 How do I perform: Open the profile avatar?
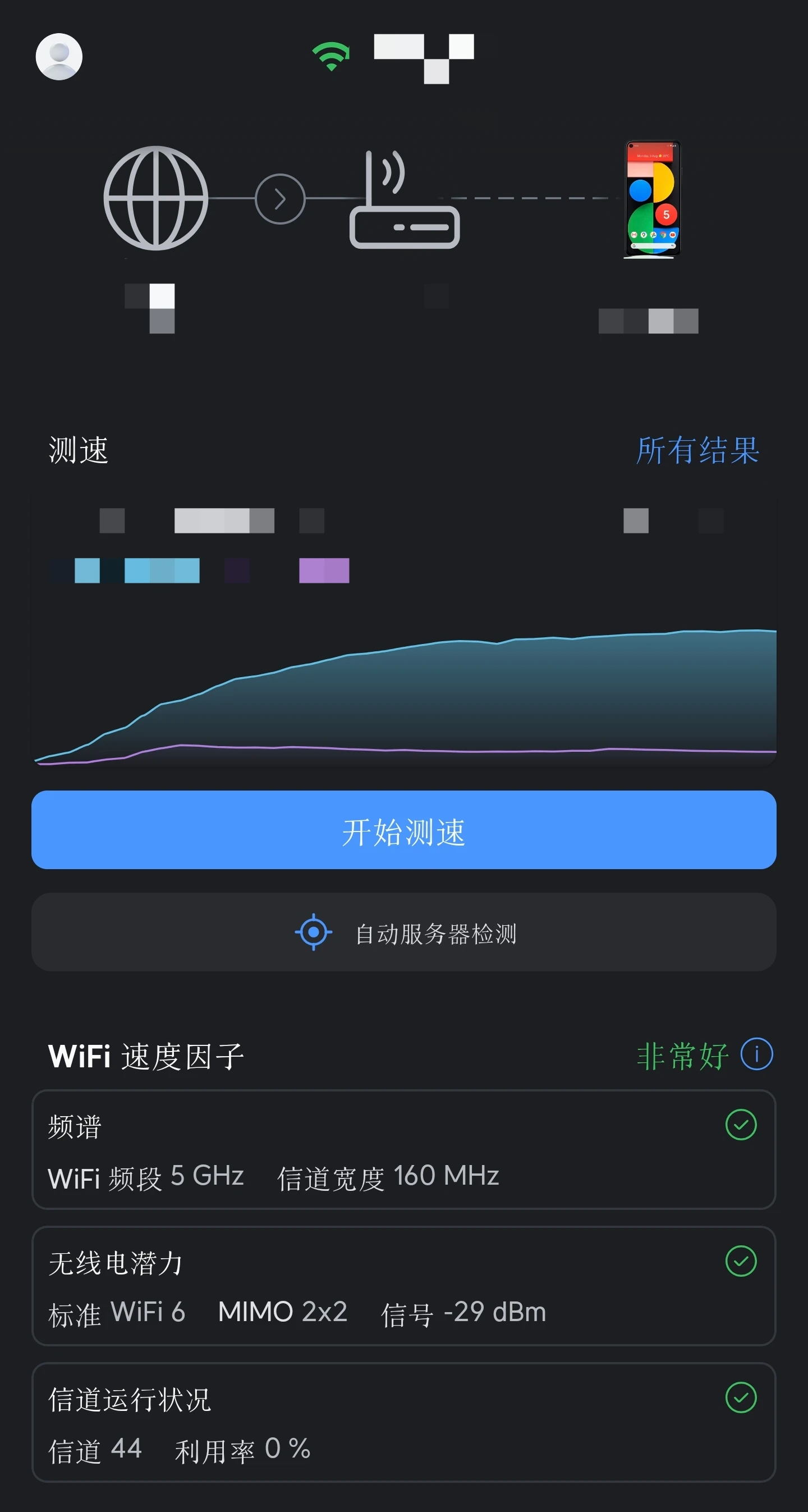point(59,56)
